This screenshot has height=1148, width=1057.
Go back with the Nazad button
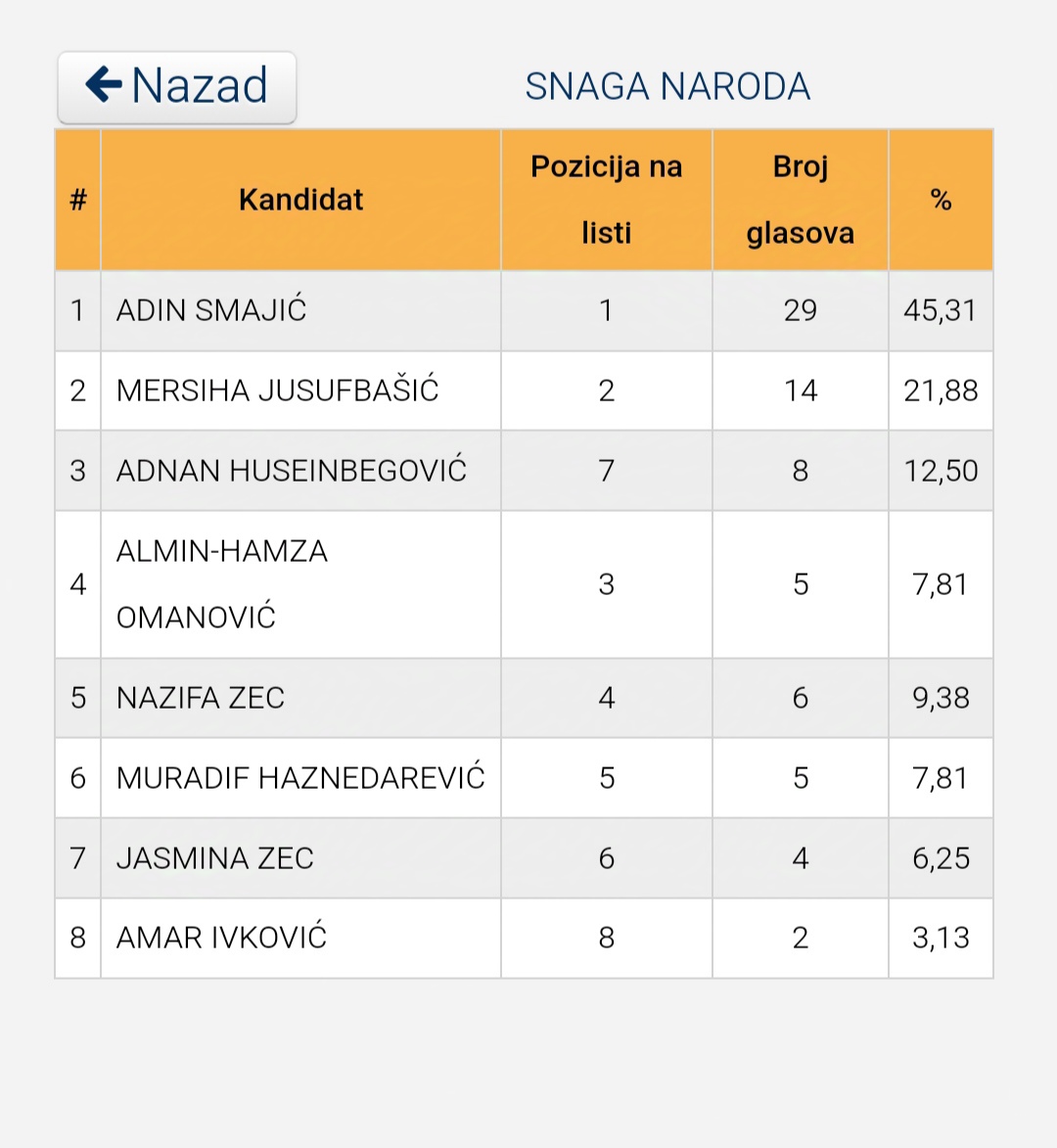pyautogui.click(x=177, y=86)
